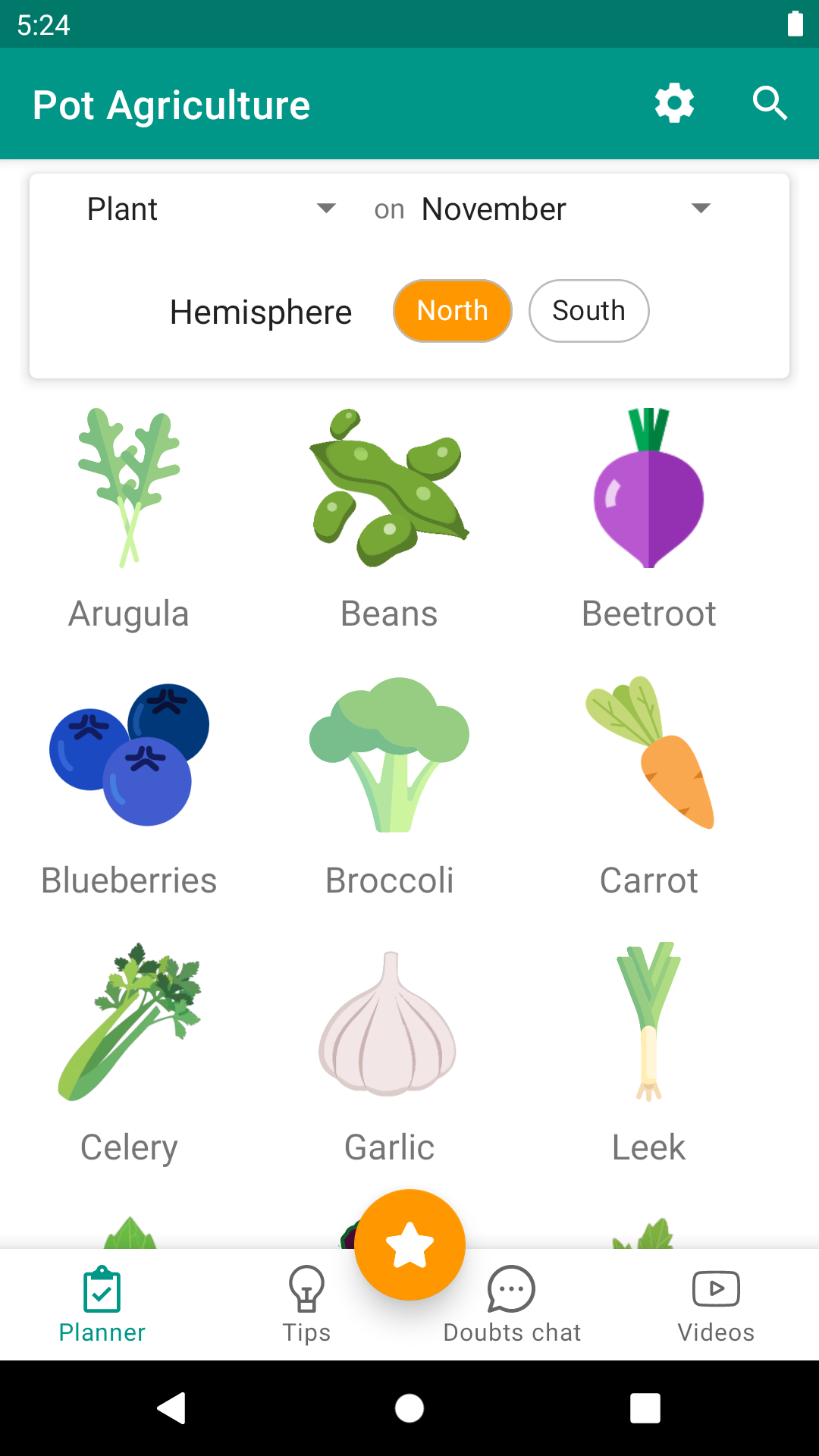Select the South hemisphere toggle
This screenshot has height=1456, width=819.
pyautogui.click(x=588, y=310)
